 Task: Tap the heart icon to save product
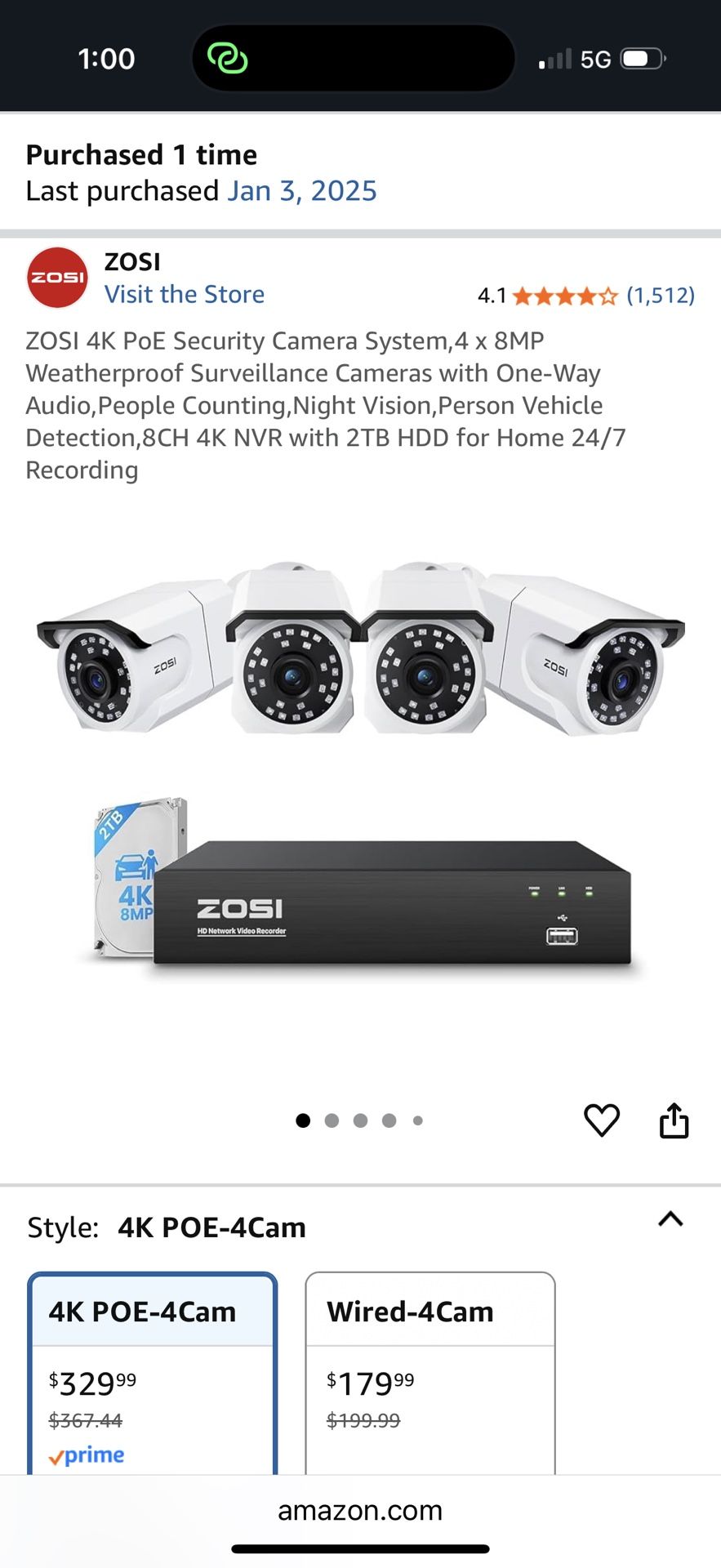603,1120
